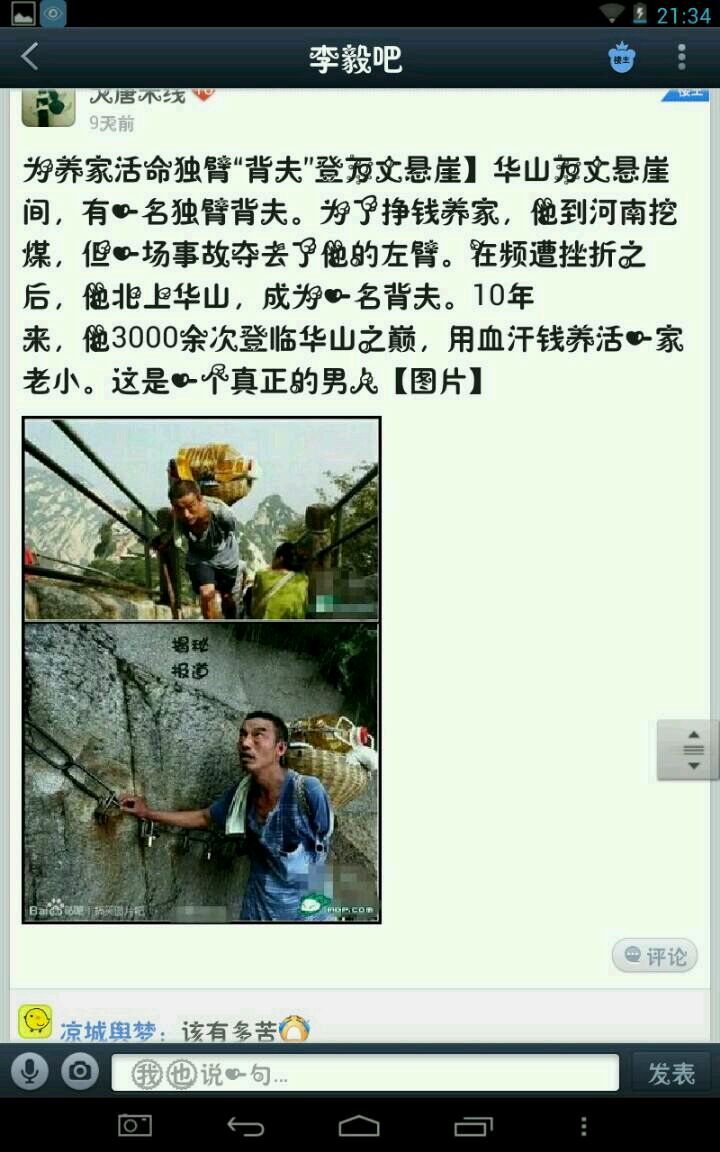Image resolution: width=720 pixels, height=1152 pixels.
Task: Tap the 评论 comment button
Action: pyautogui.click(x=655, y=956)
